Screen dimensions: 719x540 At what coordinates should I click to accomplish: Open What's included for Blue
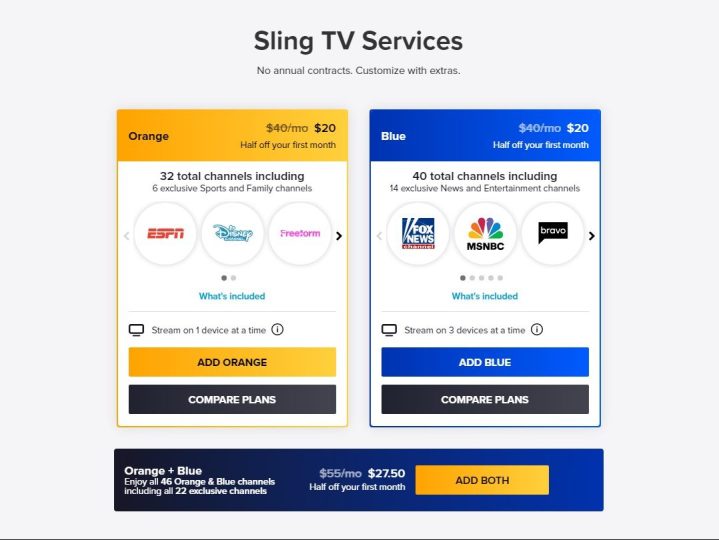click(484, 296)
